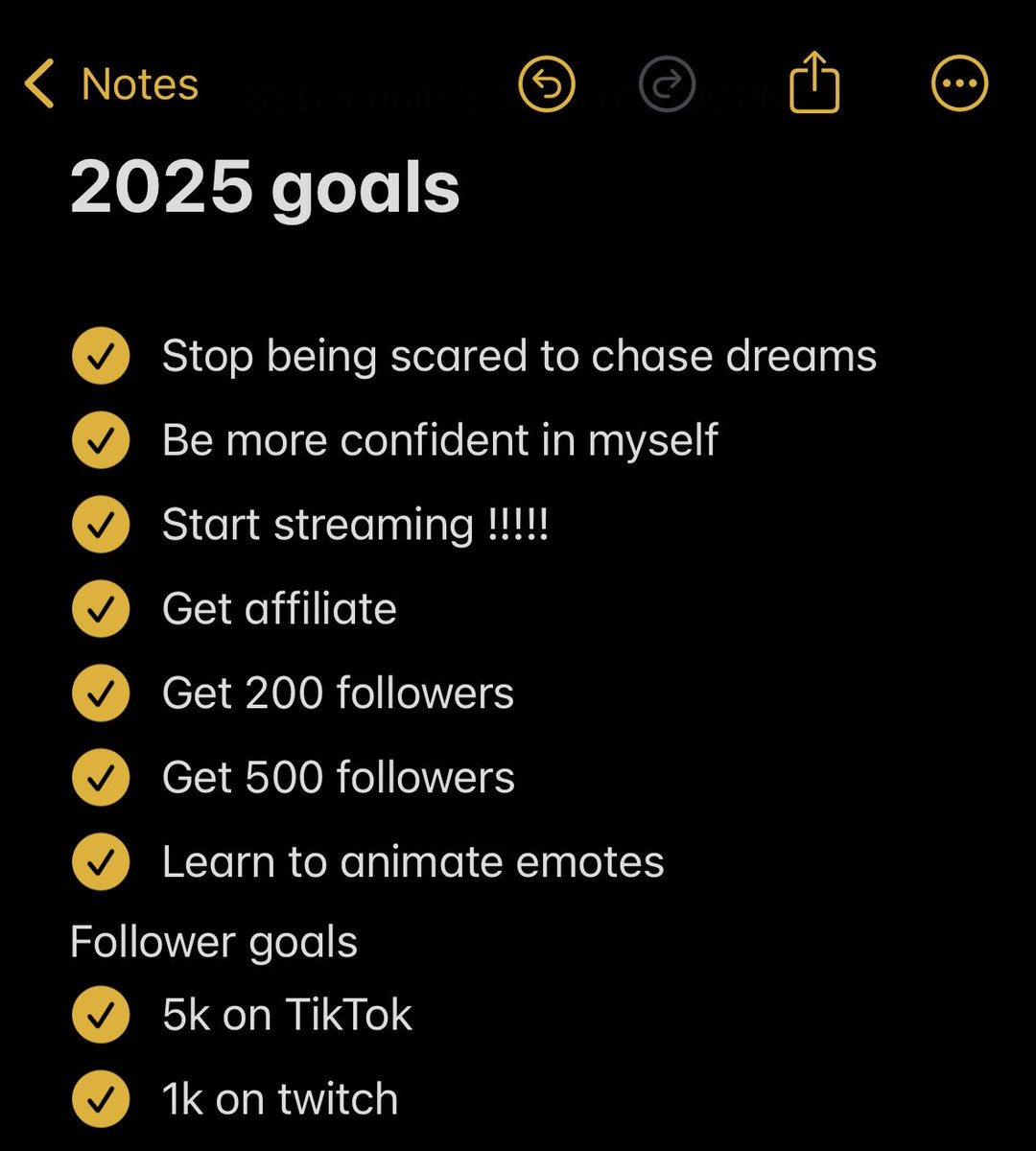
Task: Toggle the 'Get affiliate' checkbox
Action: (x=101, y=609)
